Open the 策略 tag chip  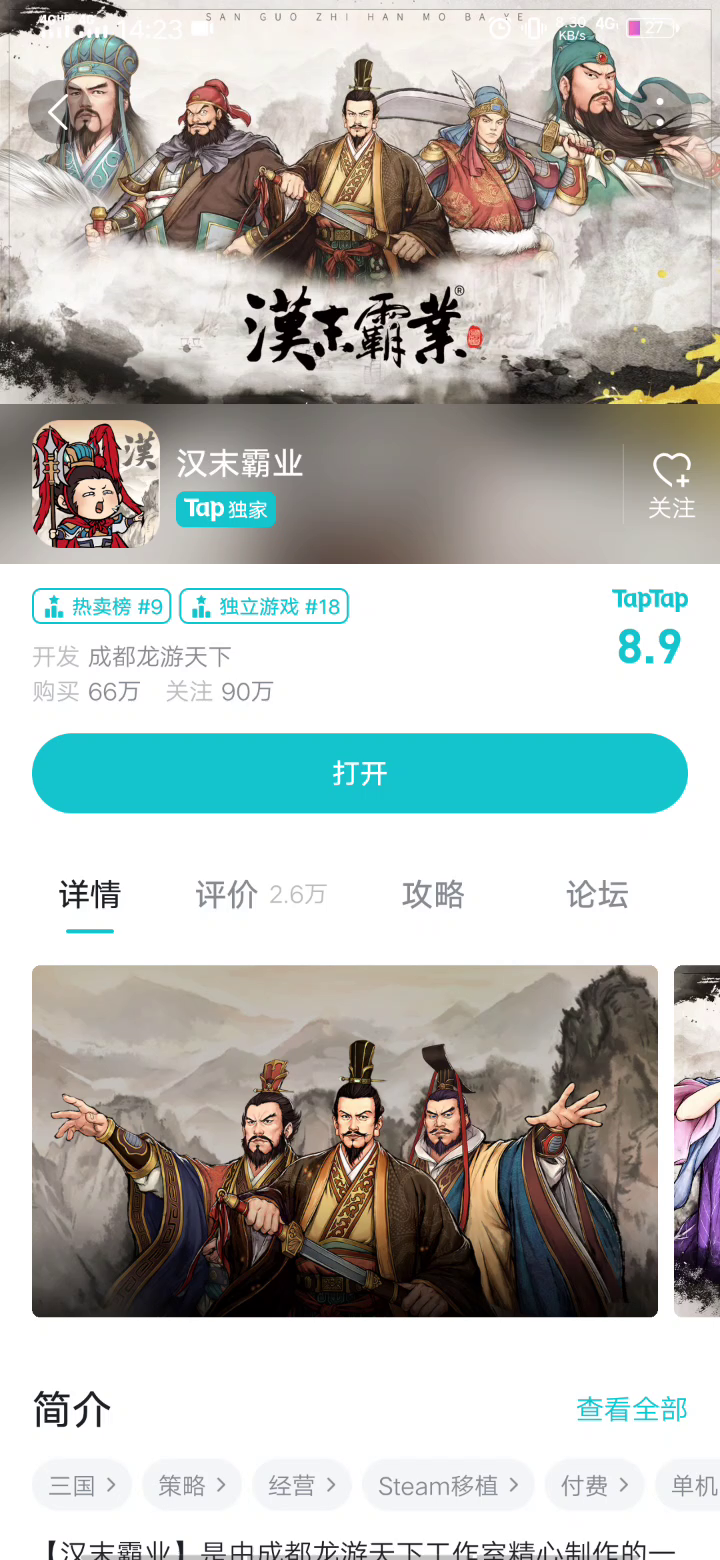click(193, 1485)
